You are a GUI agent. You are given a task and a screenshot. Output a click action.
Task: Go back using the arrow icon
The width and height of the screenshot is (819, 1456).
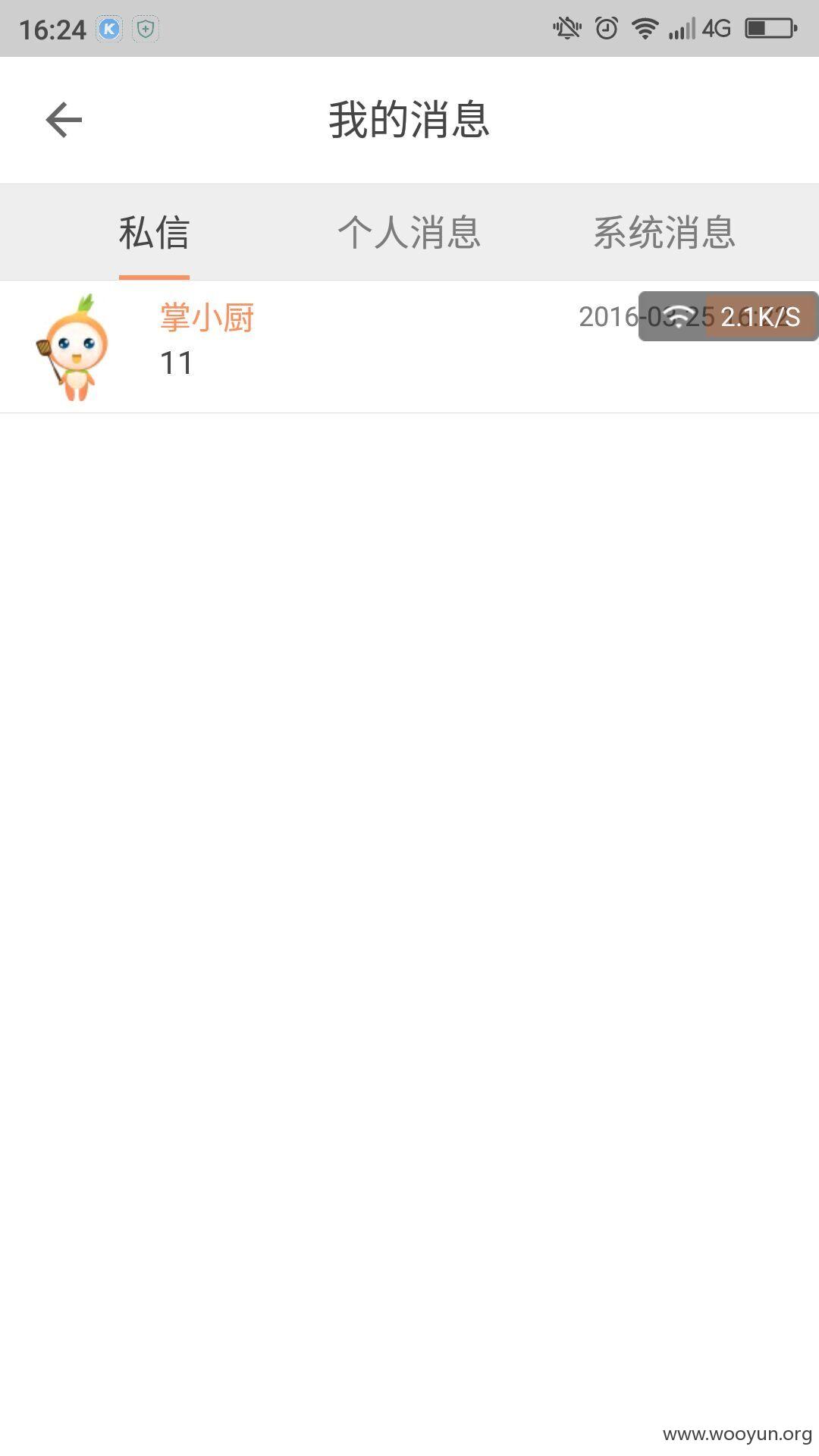tap(64, 120)
